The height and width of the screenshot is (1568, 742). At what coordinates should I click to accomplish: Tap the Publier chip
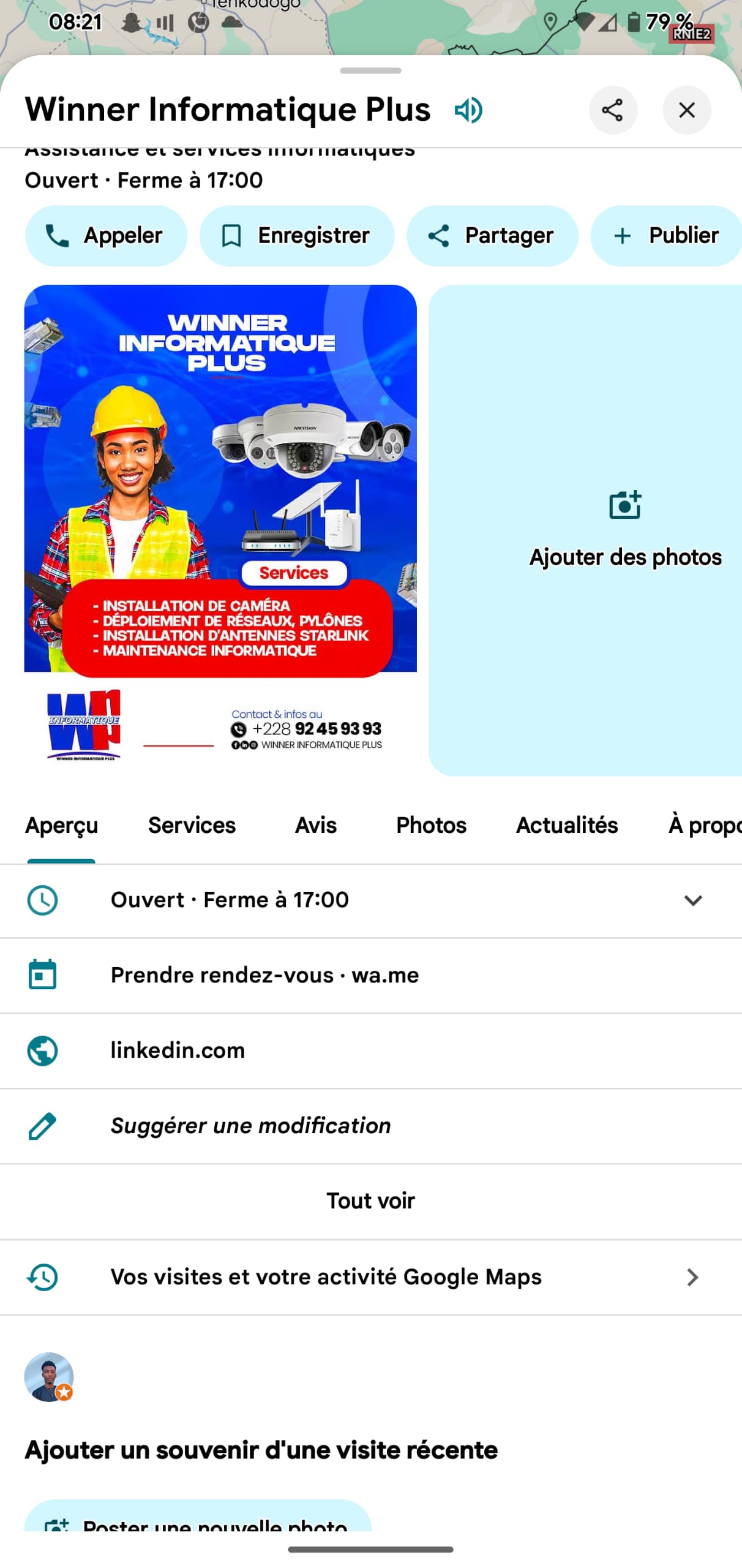click(667, 236)
